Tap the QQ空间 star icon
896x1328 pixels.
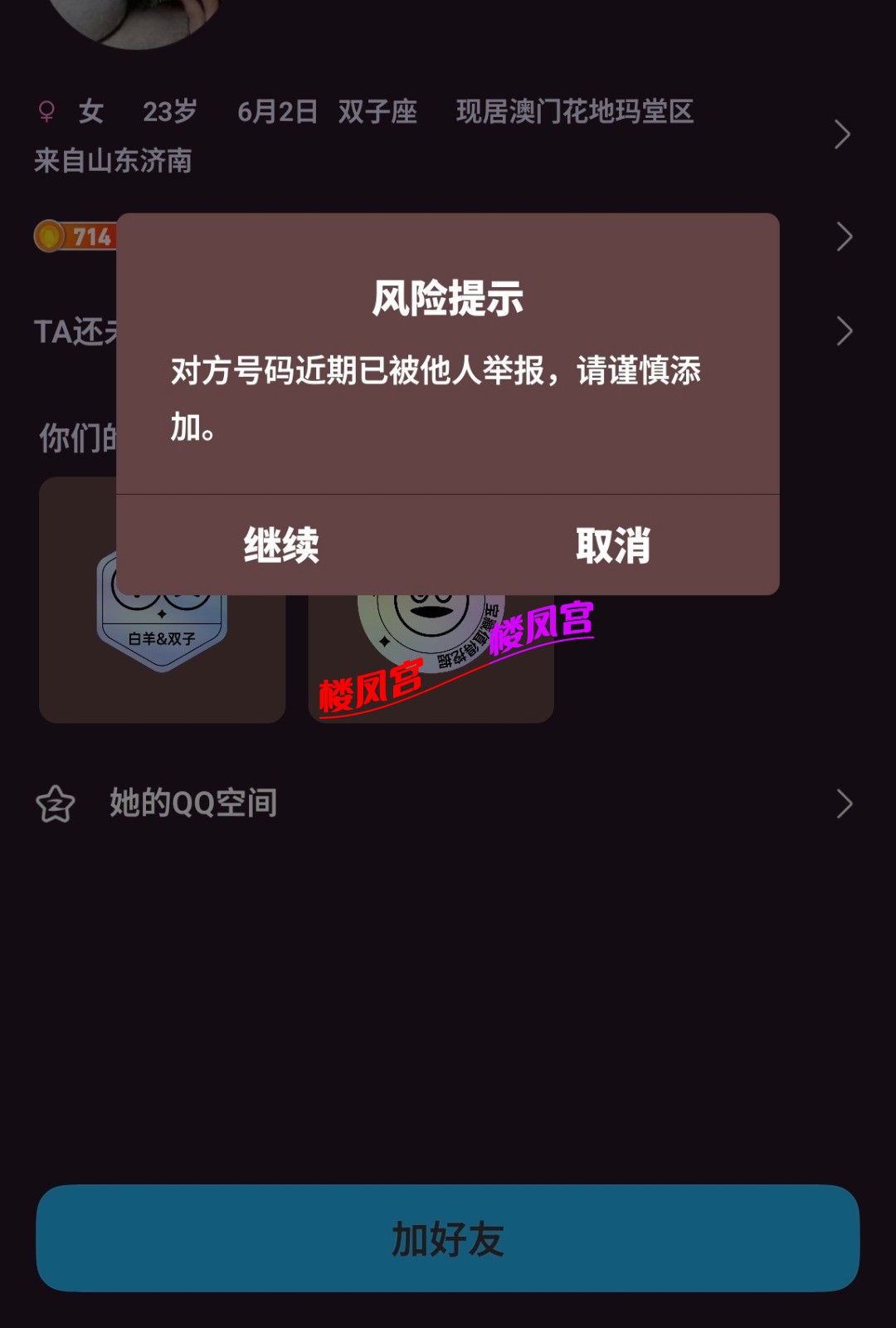point(54,803)
